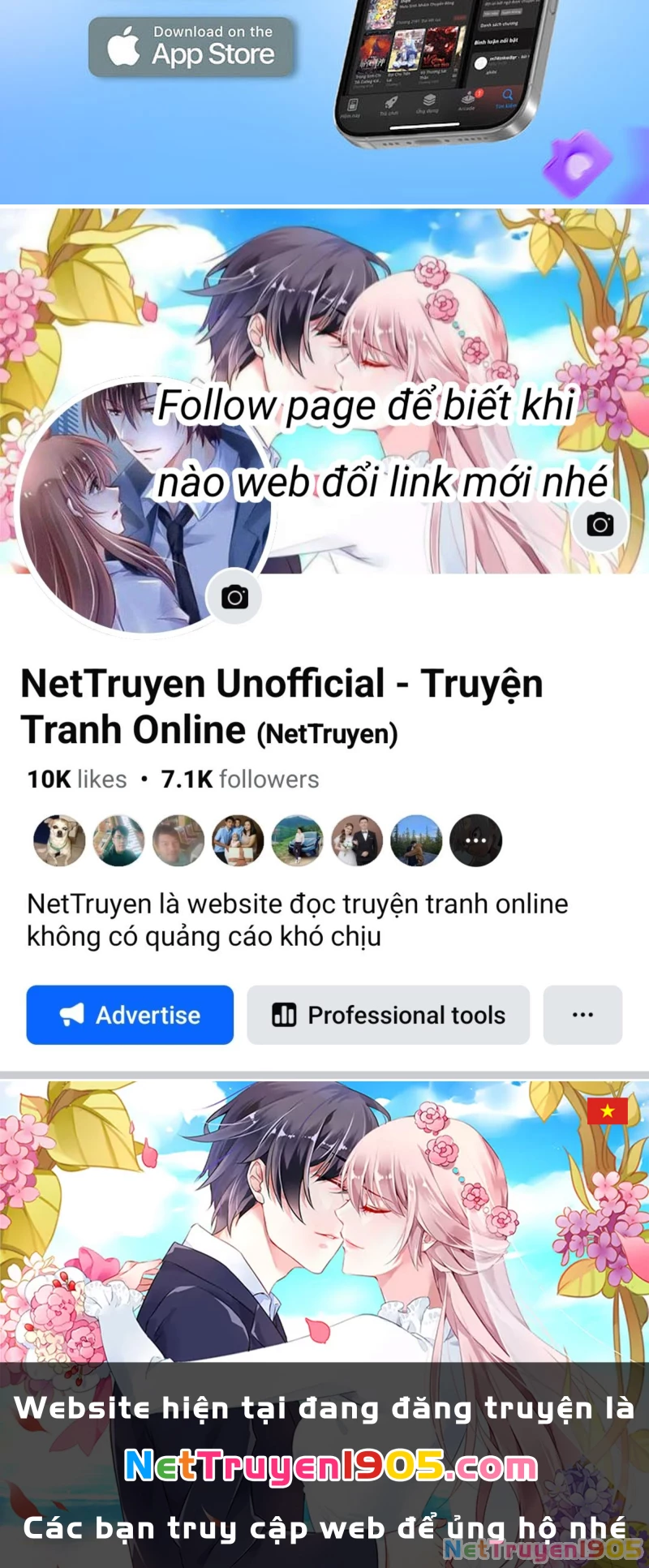
Task: Select the Tìm kiếm search icon on phone
Action: 507,96
